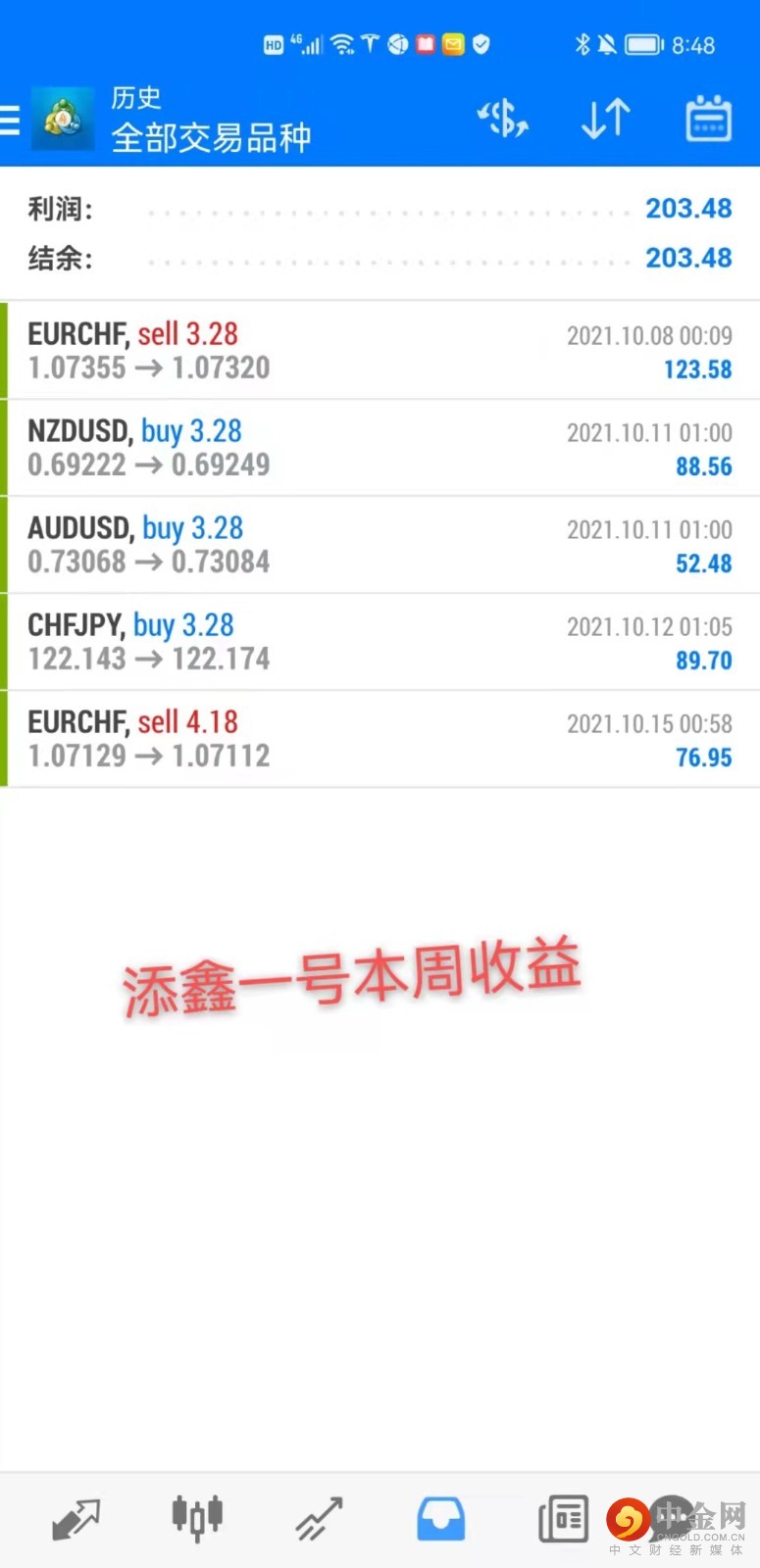Change the sort order of history
The height and width of the screenshot is (1568, 760).
(x=605, y=120)
